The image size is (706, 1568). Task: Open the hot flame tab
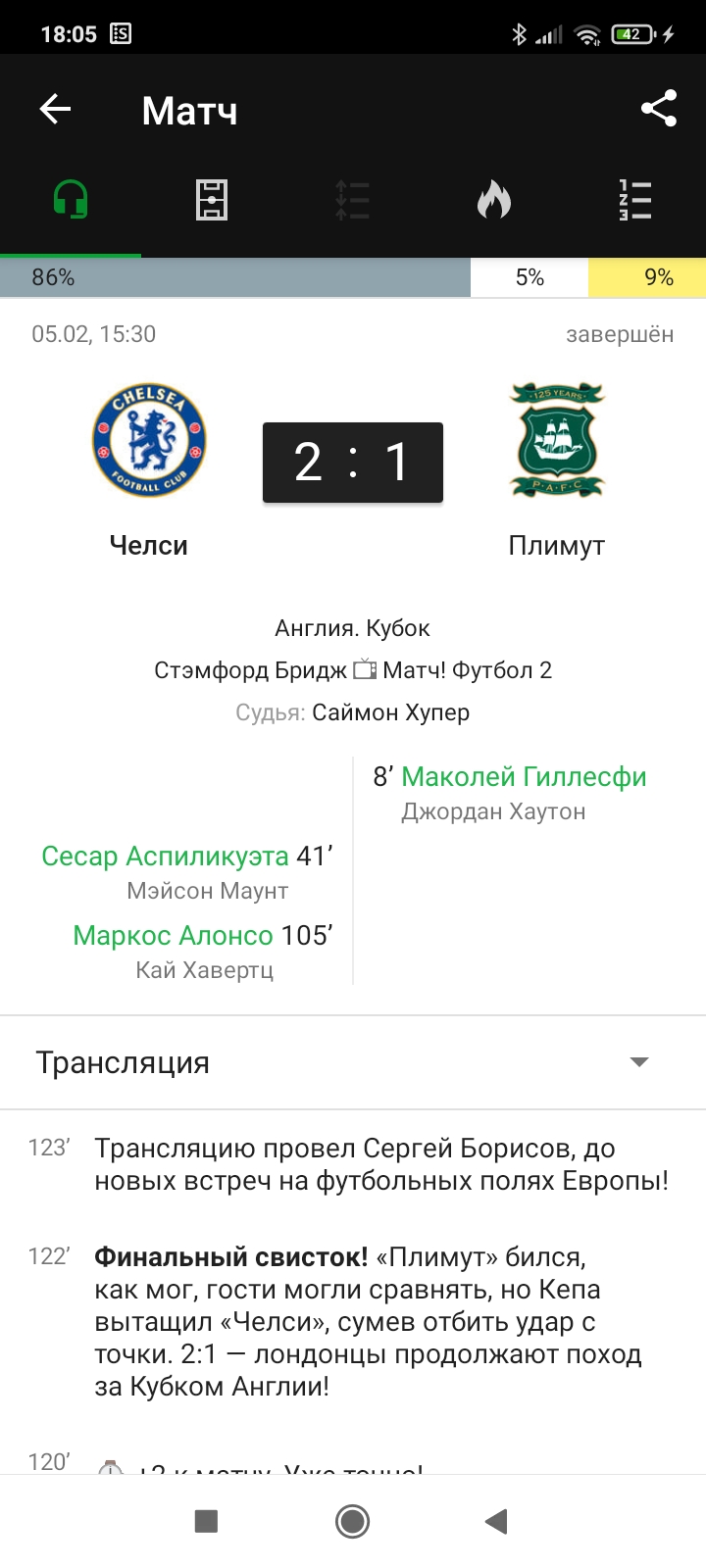coord(494,200)
